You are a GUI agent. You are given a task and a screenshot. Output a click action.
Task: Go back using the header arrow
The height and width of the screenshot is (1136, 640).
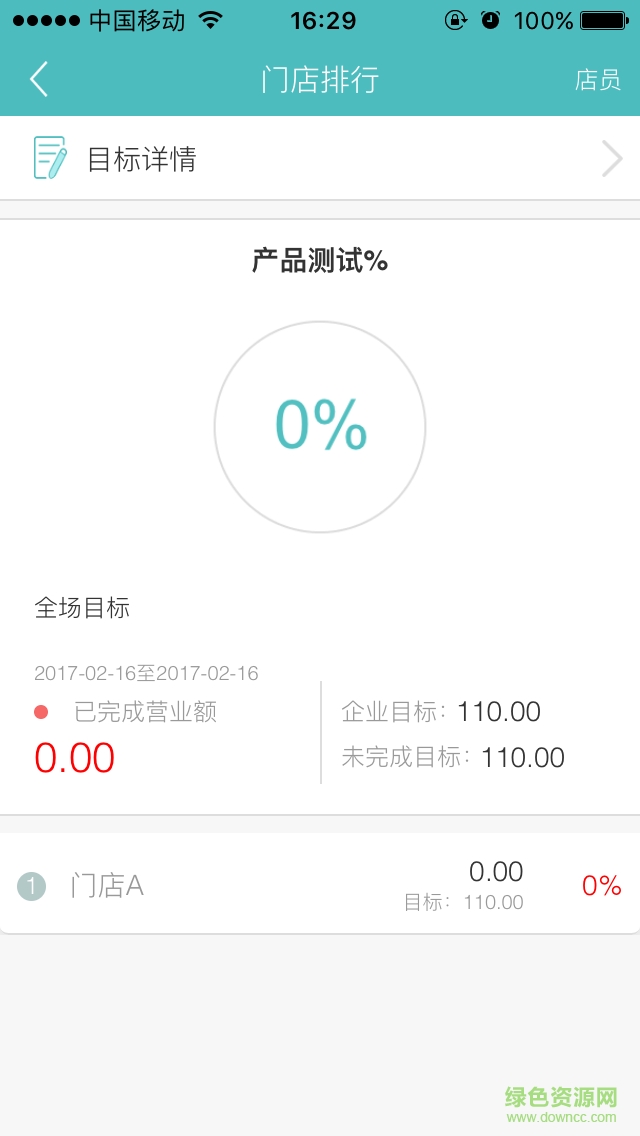pos(39,79)
